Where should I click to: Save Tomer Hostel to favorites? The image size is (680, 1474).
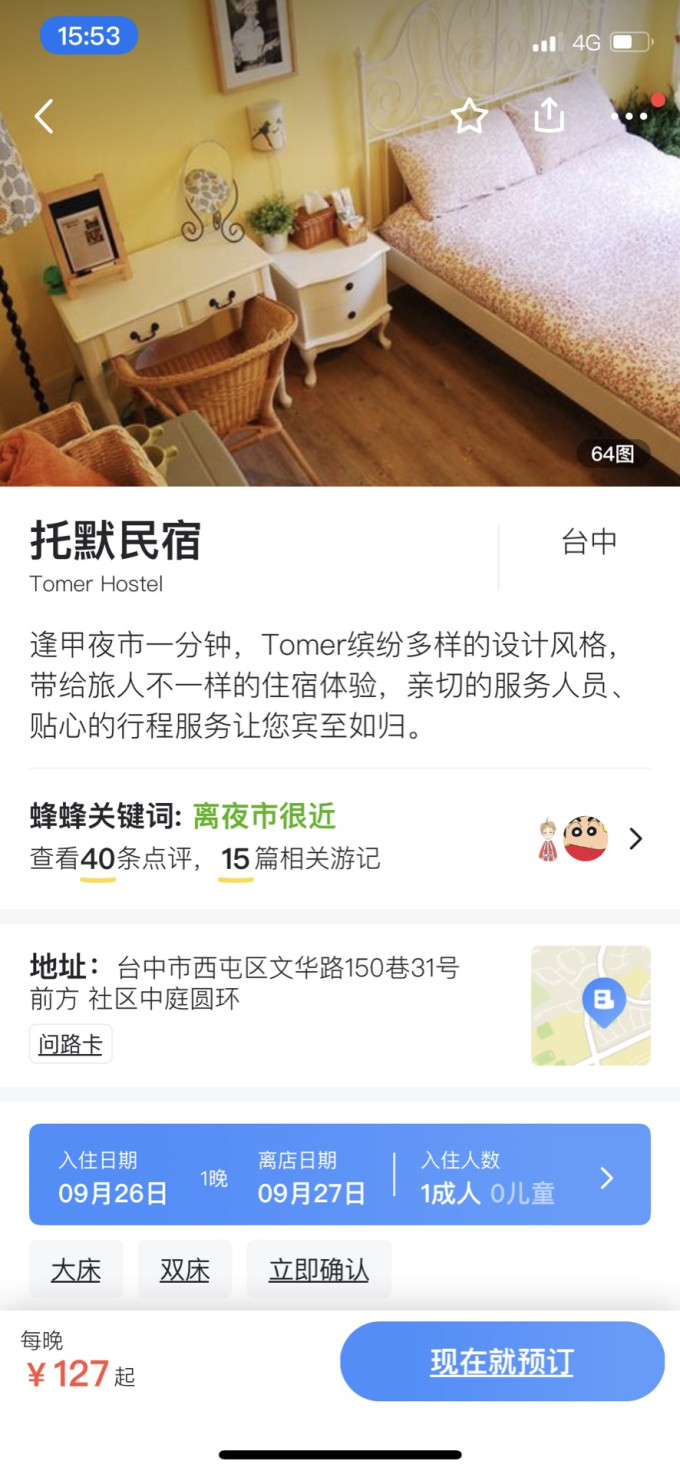pos(469,117)
